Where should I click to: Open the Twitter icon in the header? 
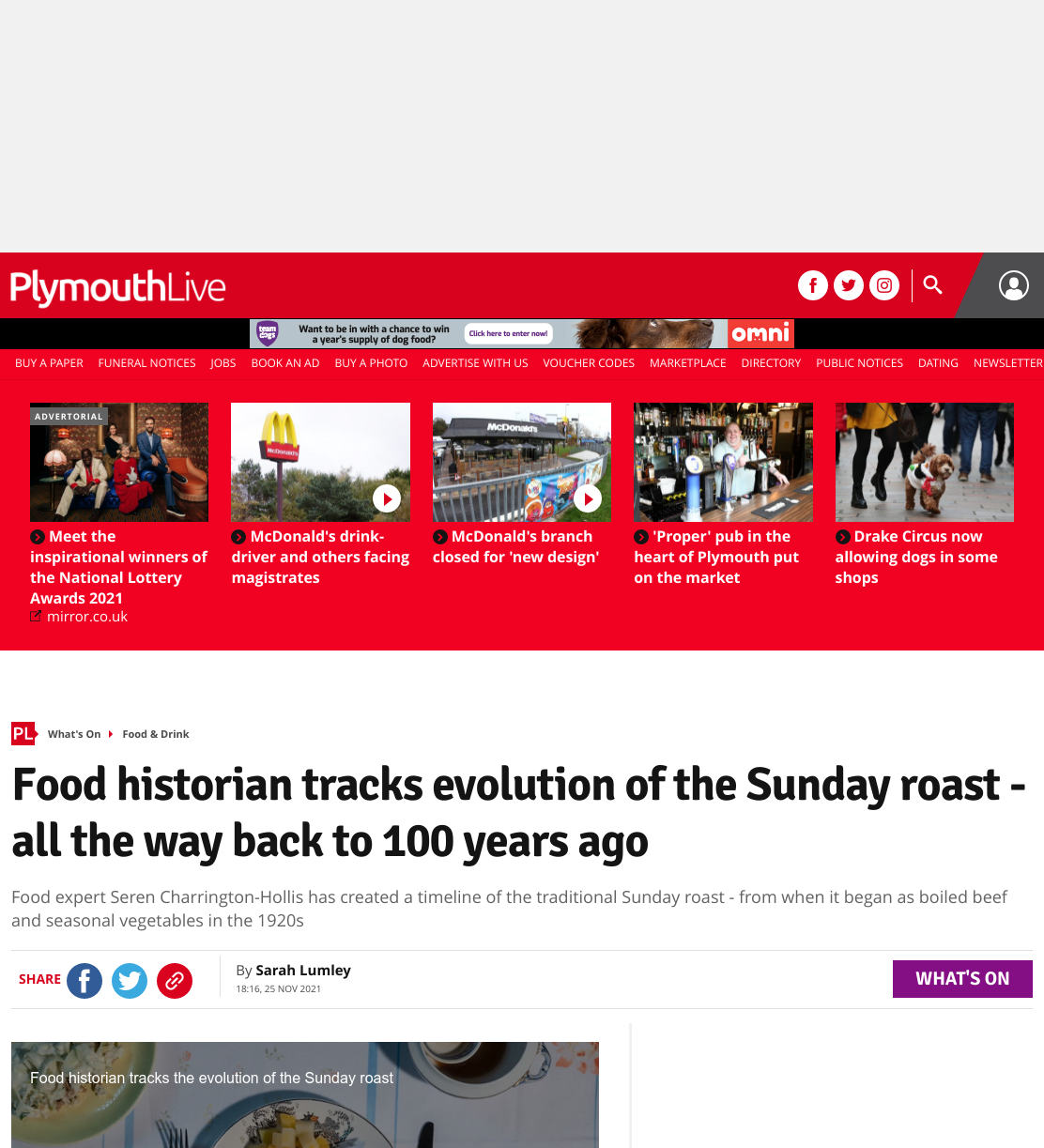click(x=849, y=285)
